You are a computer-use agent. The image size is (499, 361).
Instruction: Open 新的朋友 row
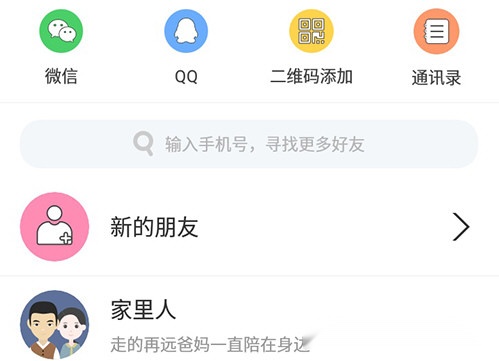249,227
